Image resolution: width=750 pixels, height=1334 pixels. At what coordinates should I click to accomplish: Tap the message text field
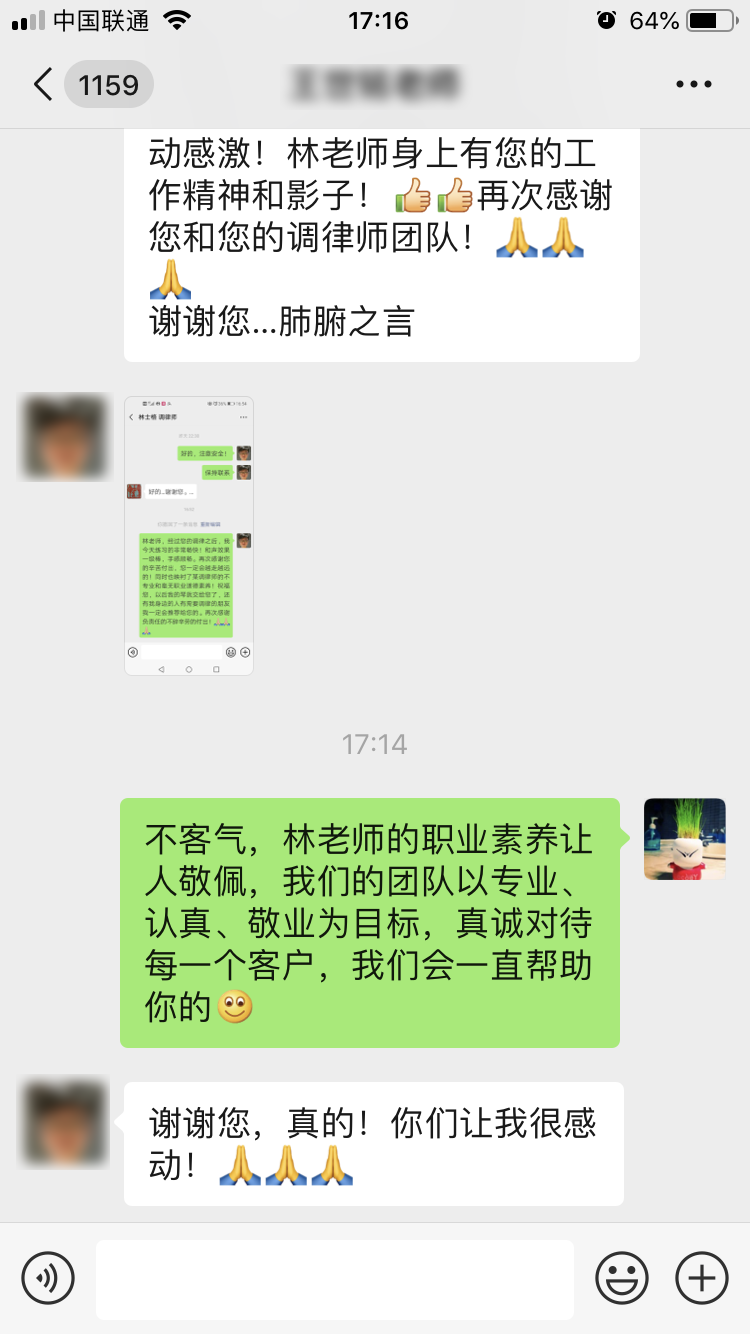[x=335, y=1279]
